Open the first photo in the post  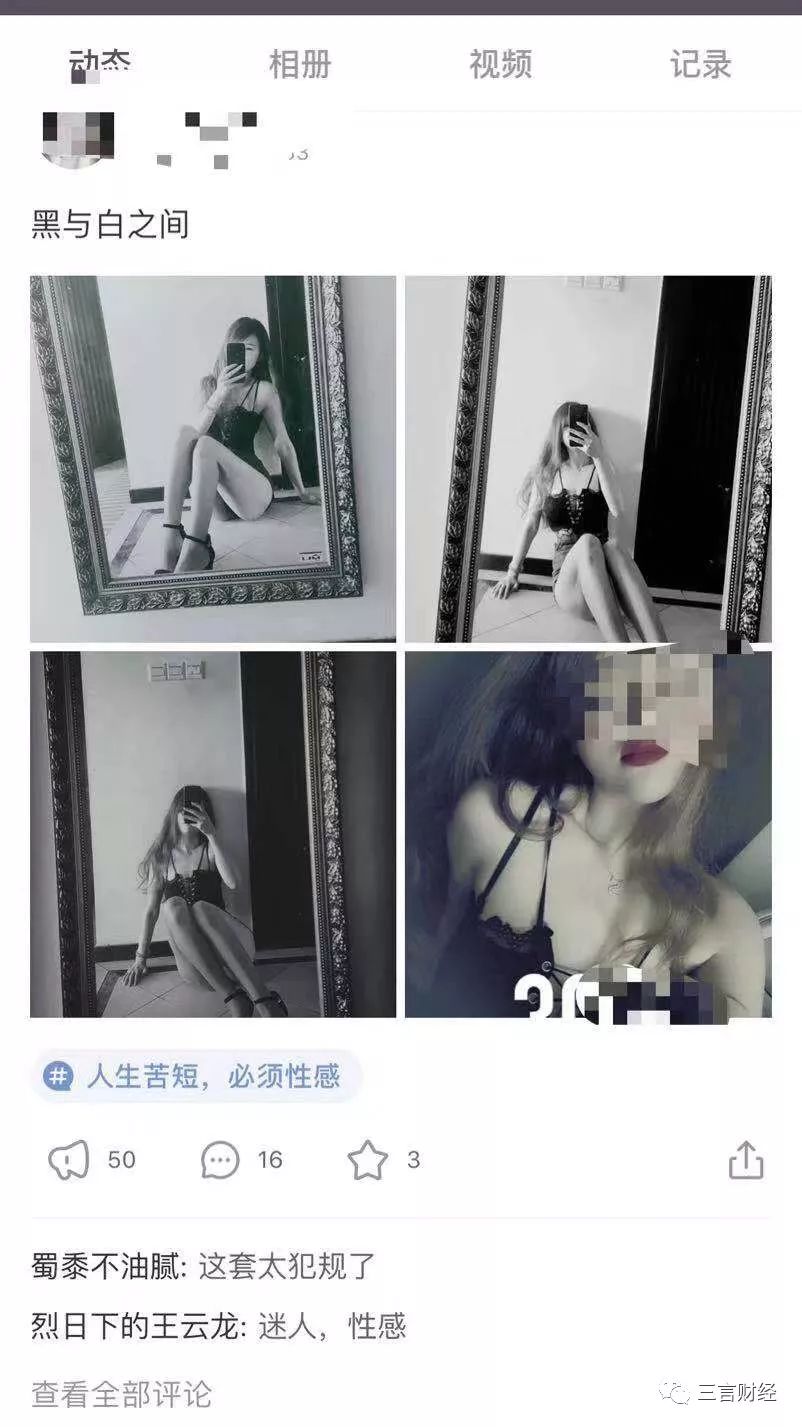[213, 458]
